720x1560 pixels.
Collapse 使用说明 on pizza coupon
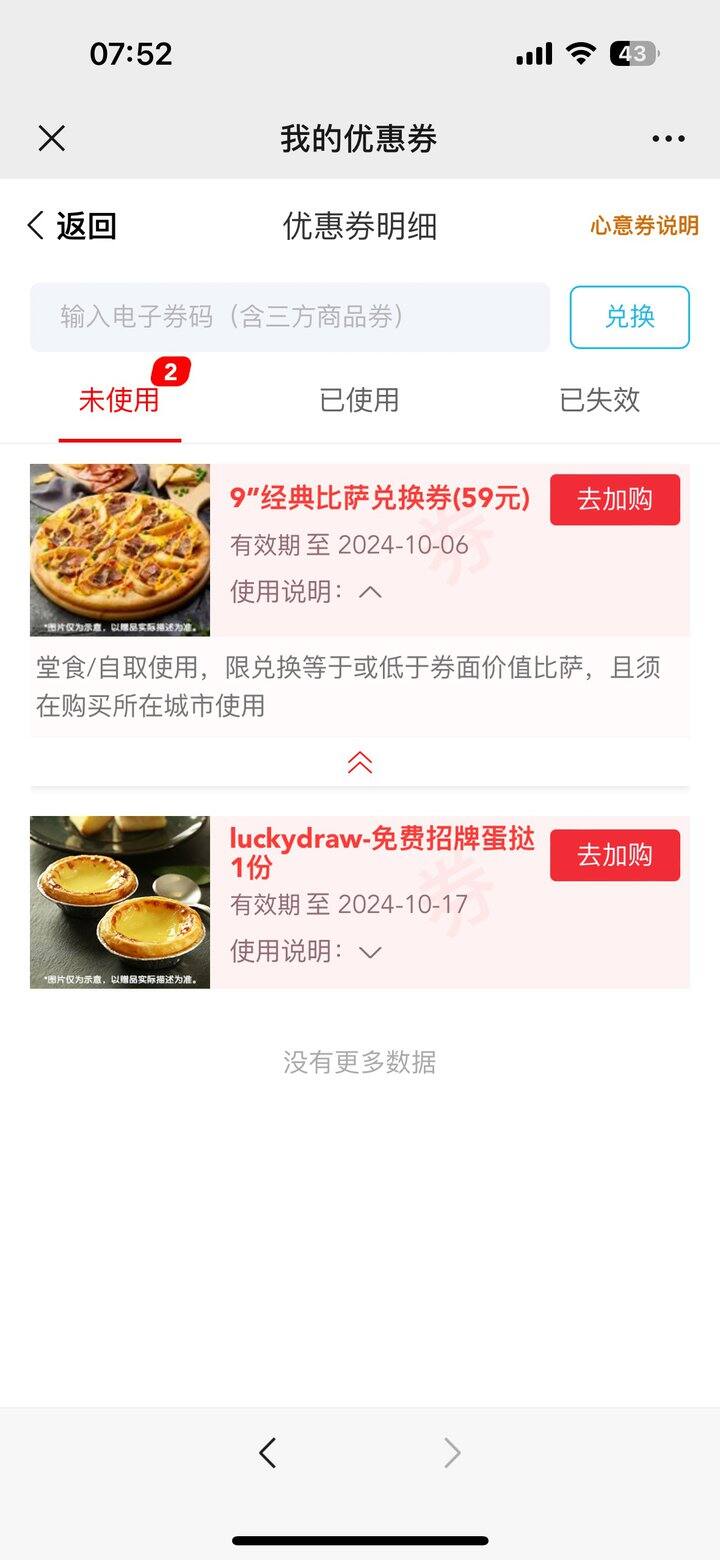[307, 591]
